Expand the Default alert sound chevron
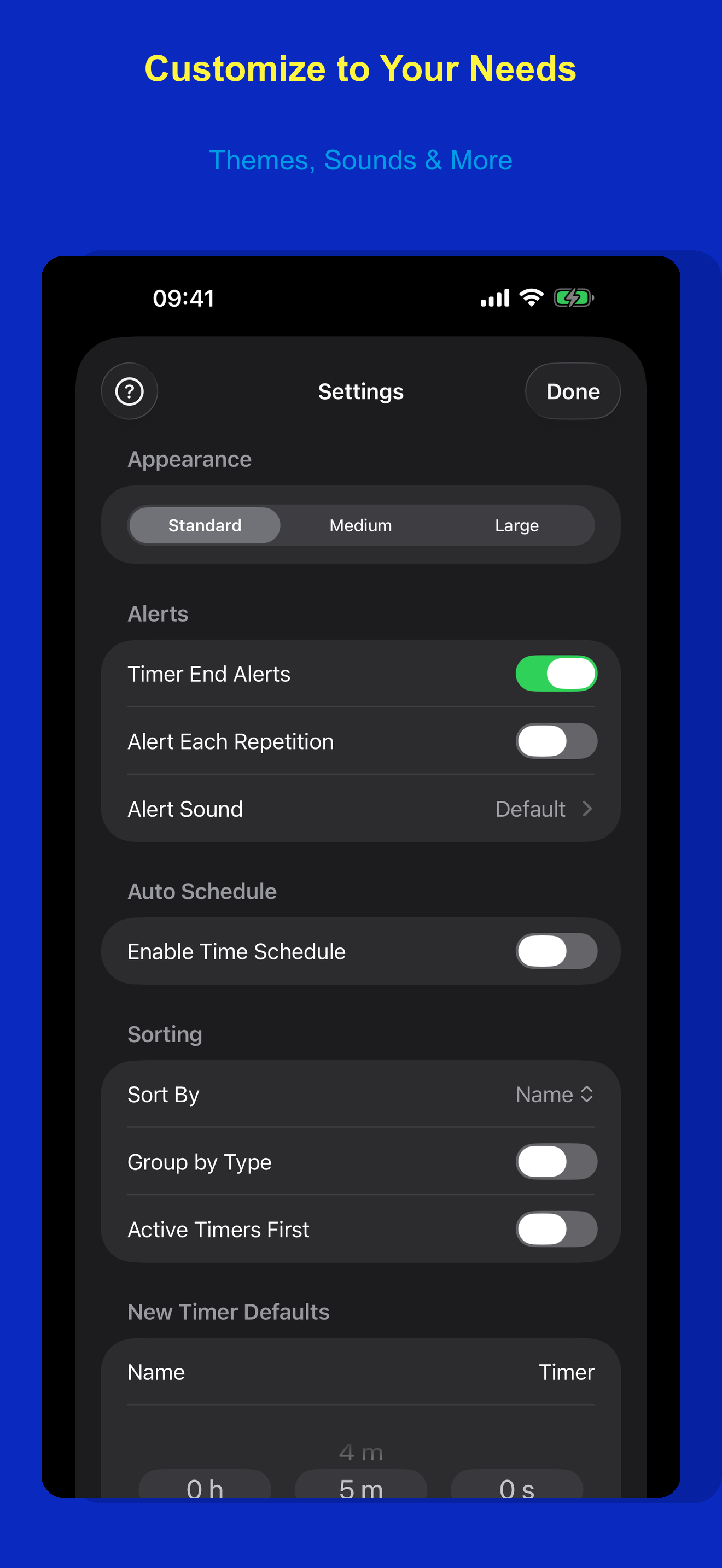The image size is (722, 1568). click(587, 809)
